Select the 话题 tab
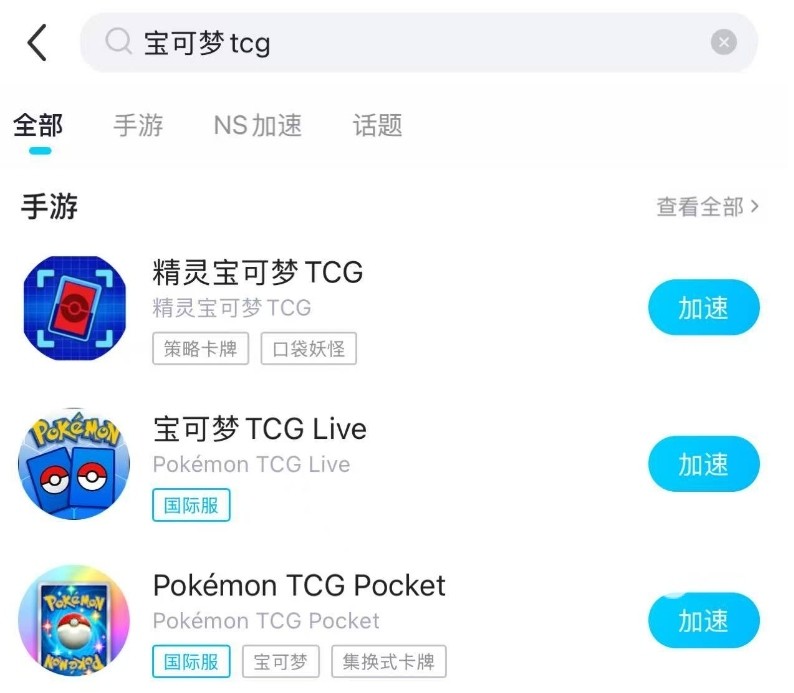794x693 pixels. click(x=377, y=126)
